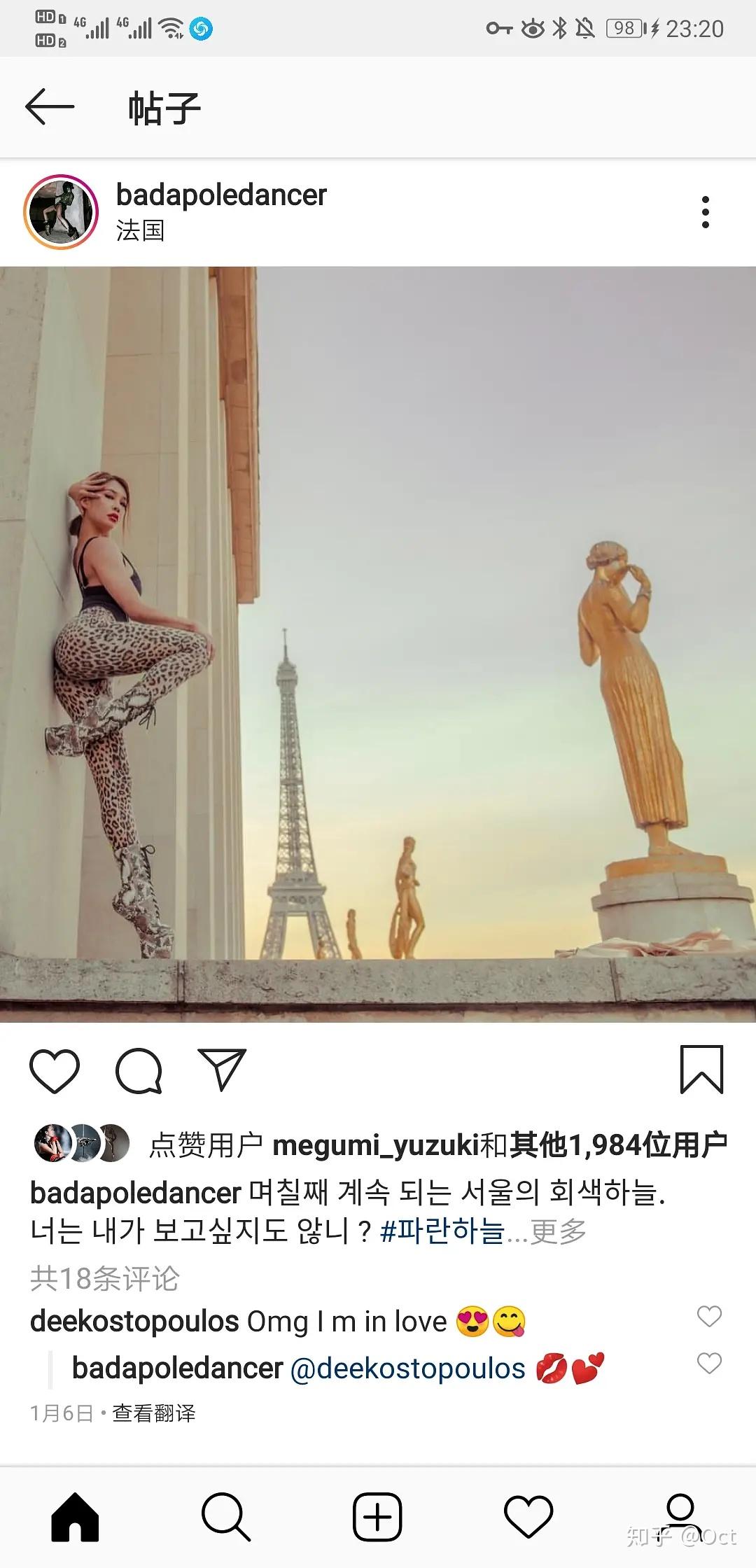Image resolution: width=756 pixels, height=1568 pixels.
Task: Open badapoledancer profile from the post header
Action: tap(221, 195)
